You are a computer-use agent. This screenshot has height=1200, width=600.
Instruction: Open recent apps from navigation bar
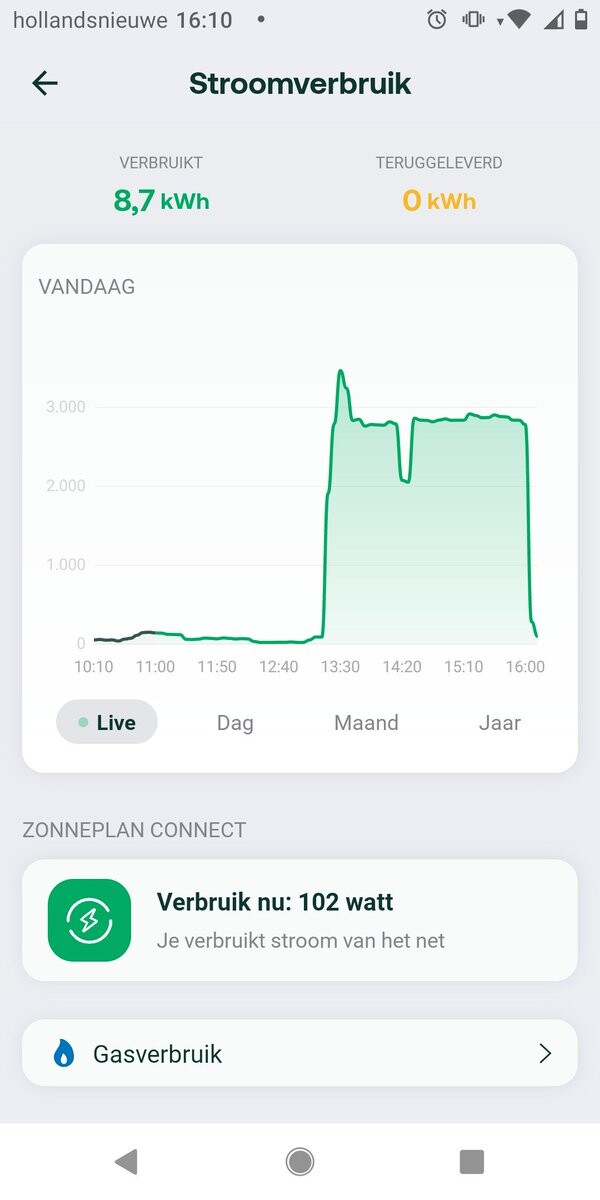tap(471, 1161)
